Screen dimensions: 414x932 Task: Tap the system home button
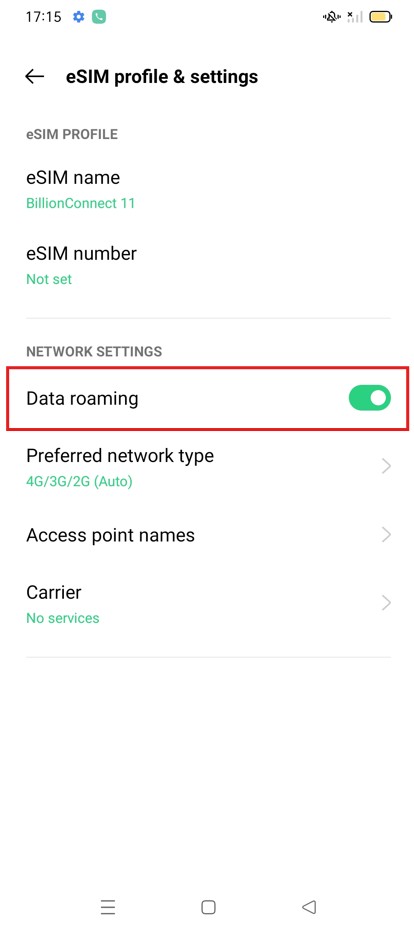208,907
